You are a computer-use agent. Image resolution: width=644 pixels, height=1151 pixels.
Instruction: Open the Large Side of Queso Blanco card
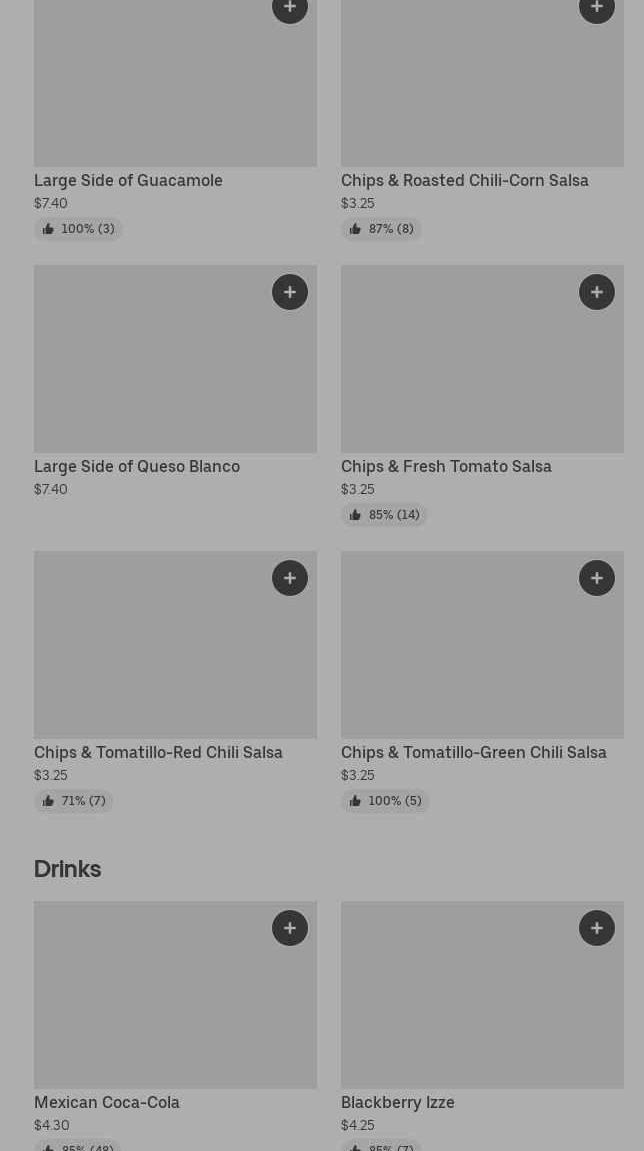click(x=137, y=467)
